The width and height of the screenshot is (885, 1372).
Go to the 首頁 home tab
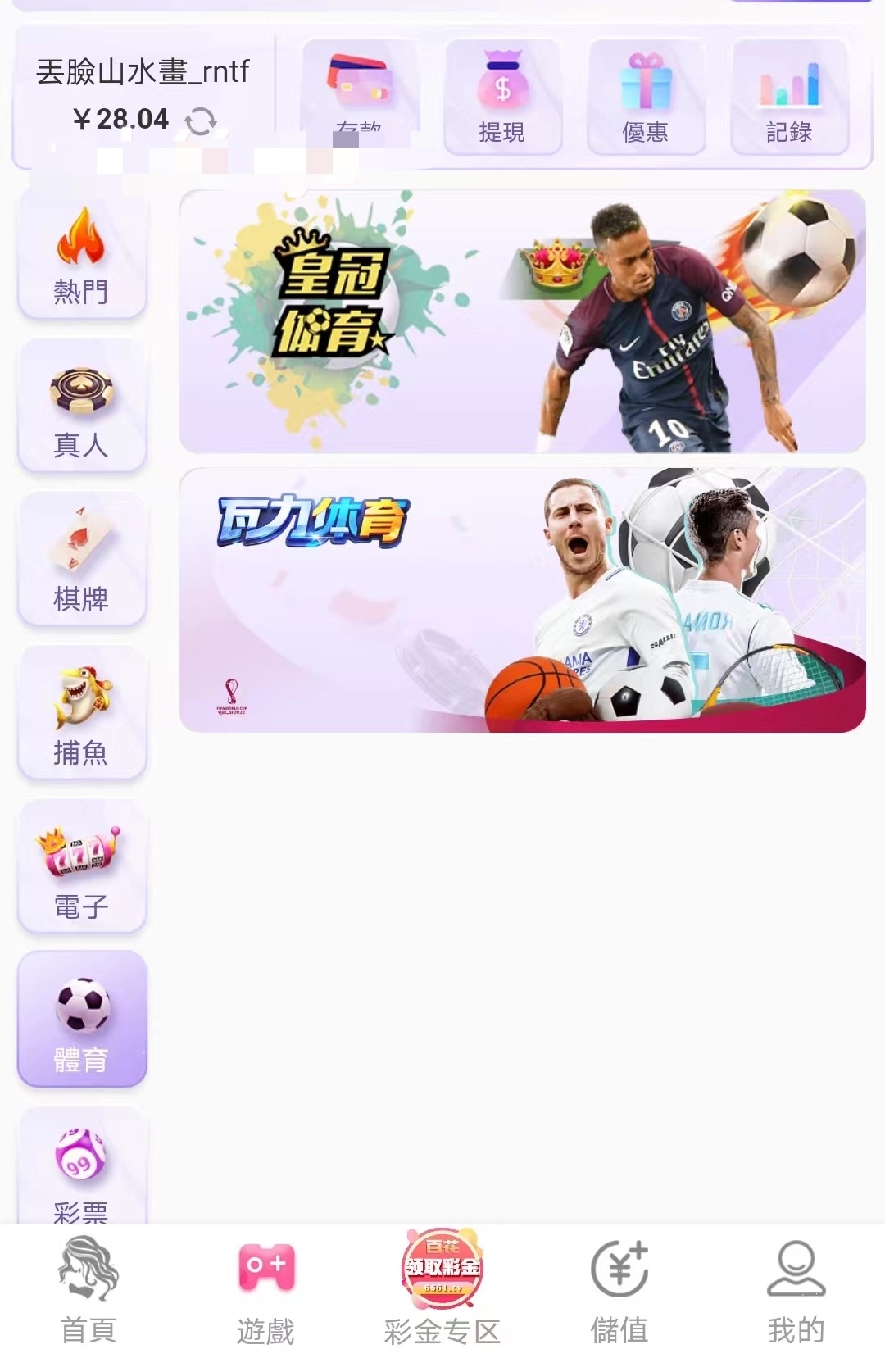(88, 1292)
